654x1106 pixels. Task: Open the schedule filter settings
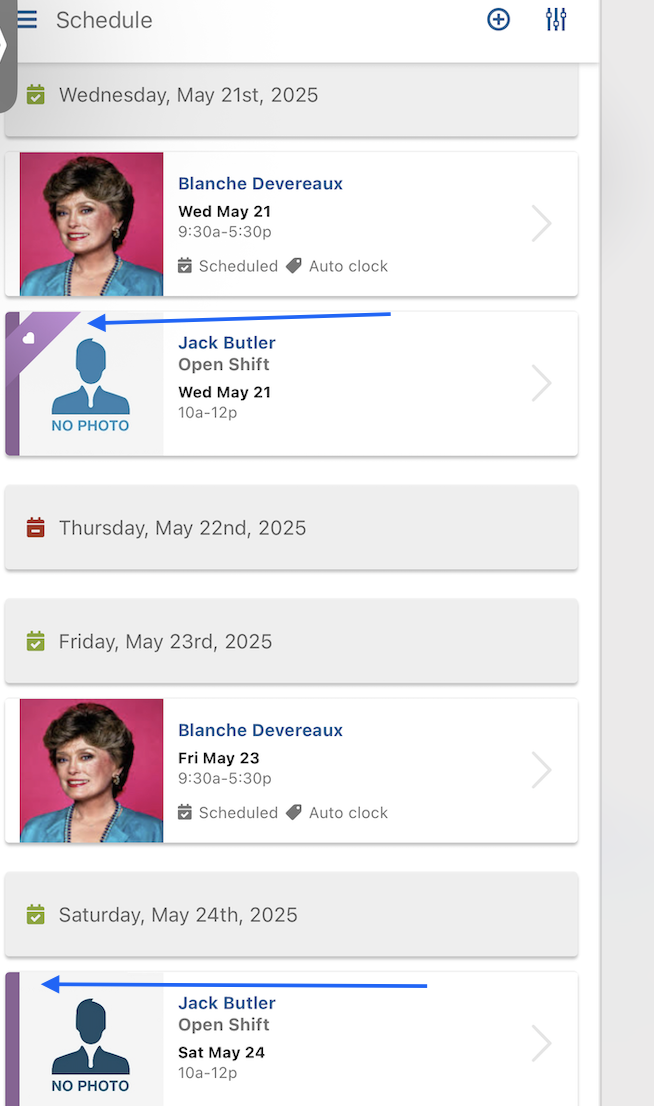(556, 20)
